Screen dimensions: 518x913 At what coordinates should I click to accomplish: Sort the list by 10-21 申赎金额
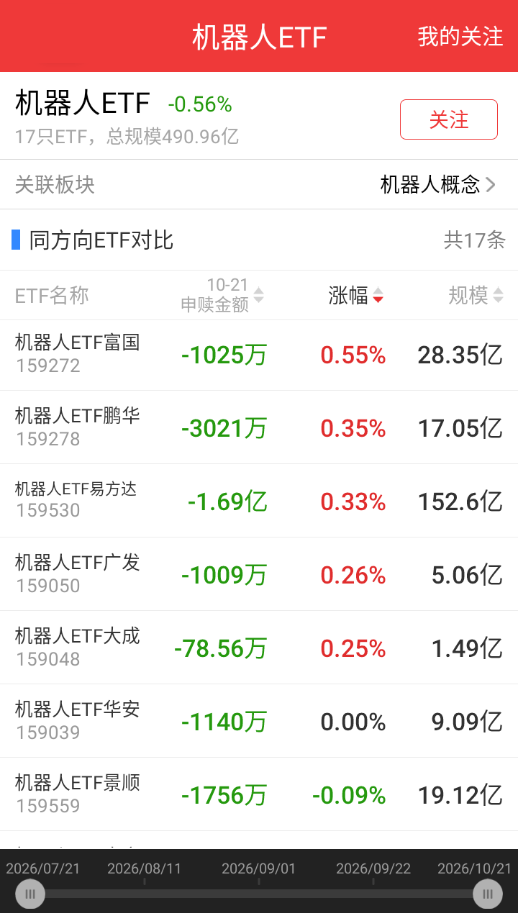(x=222, y=295)
